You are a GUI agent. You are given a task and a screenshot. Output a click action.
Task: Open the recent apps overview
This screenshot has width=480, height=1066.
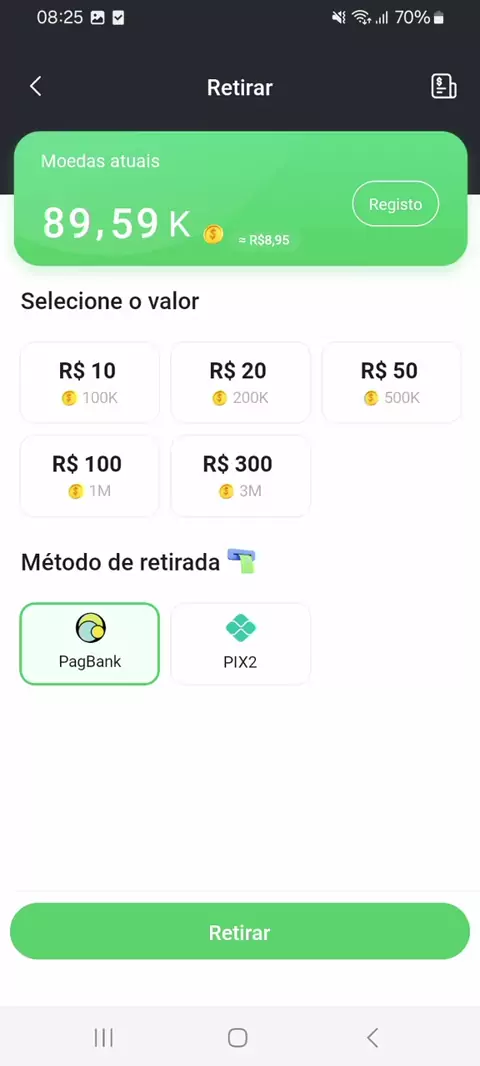pos(103,1037)
